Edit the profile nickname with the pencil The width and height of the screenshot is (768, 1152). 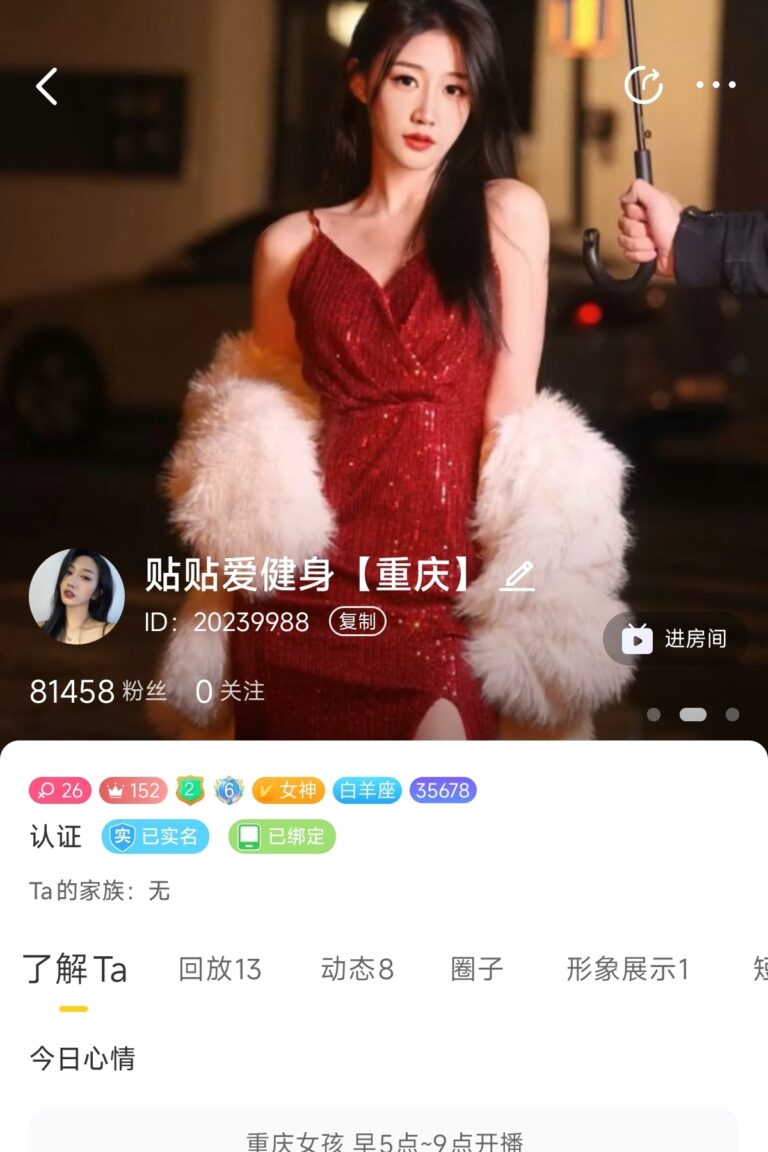(x=517, y=576)
